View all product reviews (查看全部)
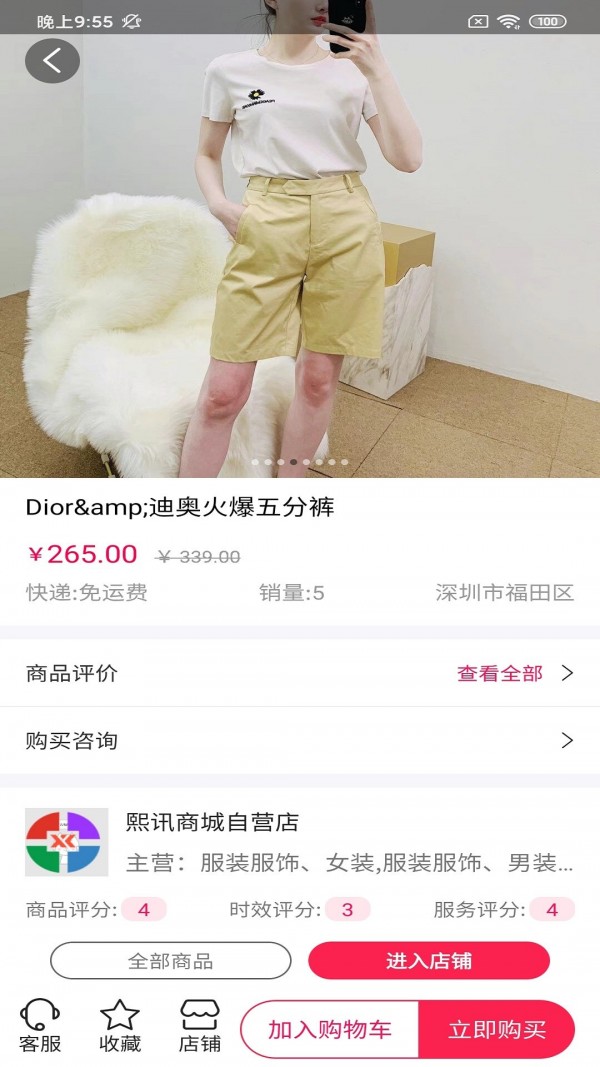This screenshot has height=1067, width=600. tap(514, 673)
